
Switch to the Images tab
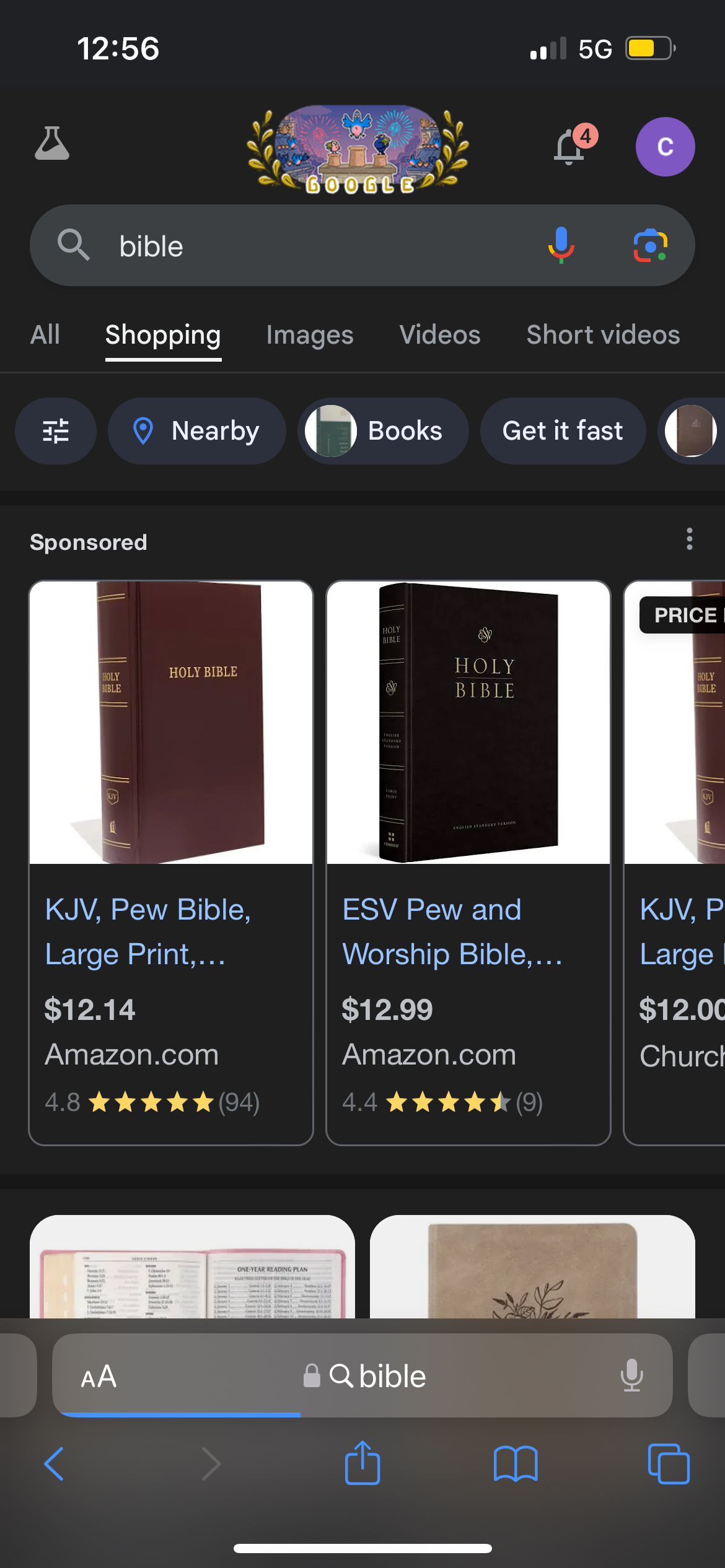pos(309,335)
